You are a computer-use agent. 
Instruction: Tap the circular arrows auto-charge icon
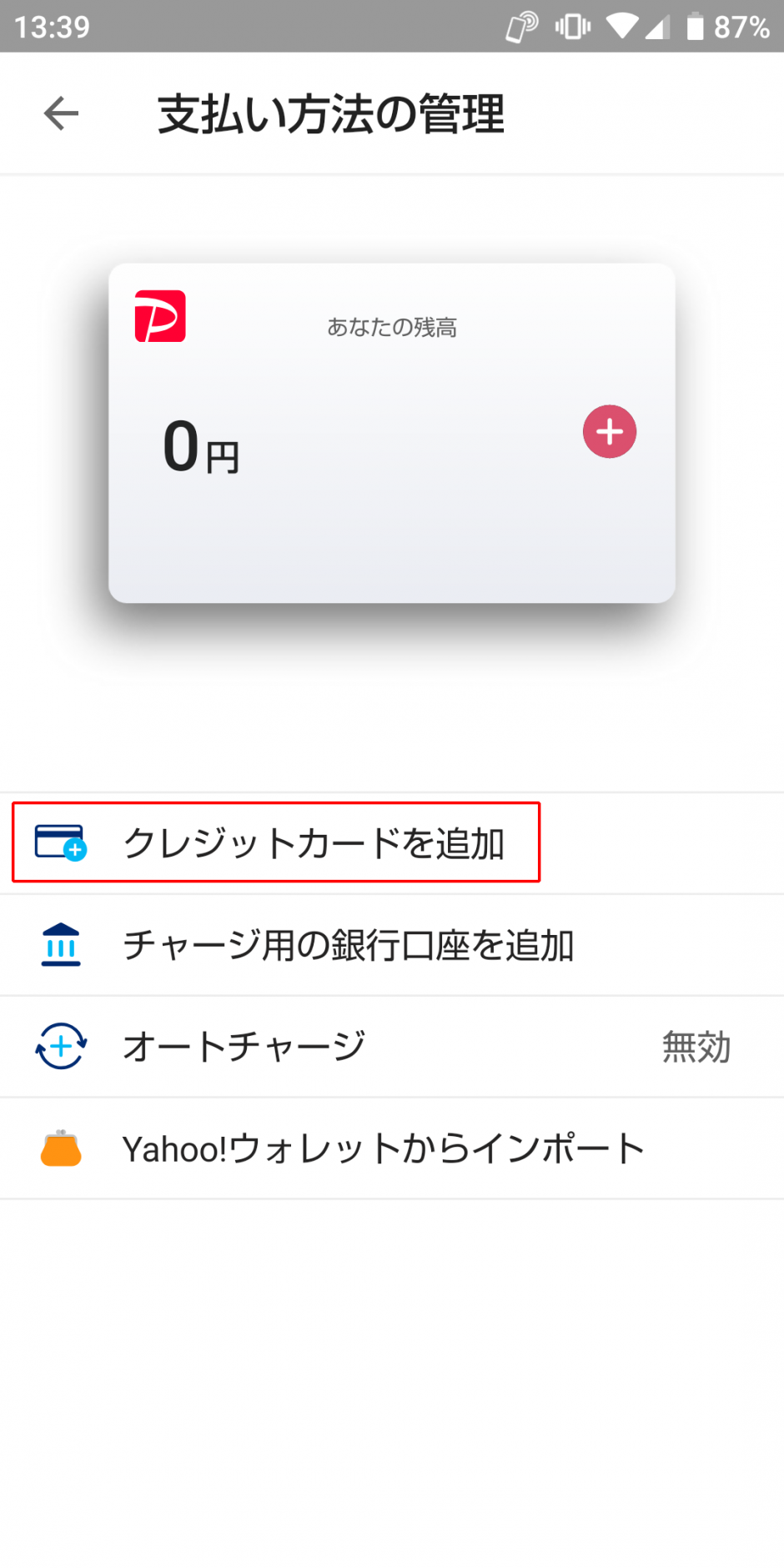[59, 1045]
